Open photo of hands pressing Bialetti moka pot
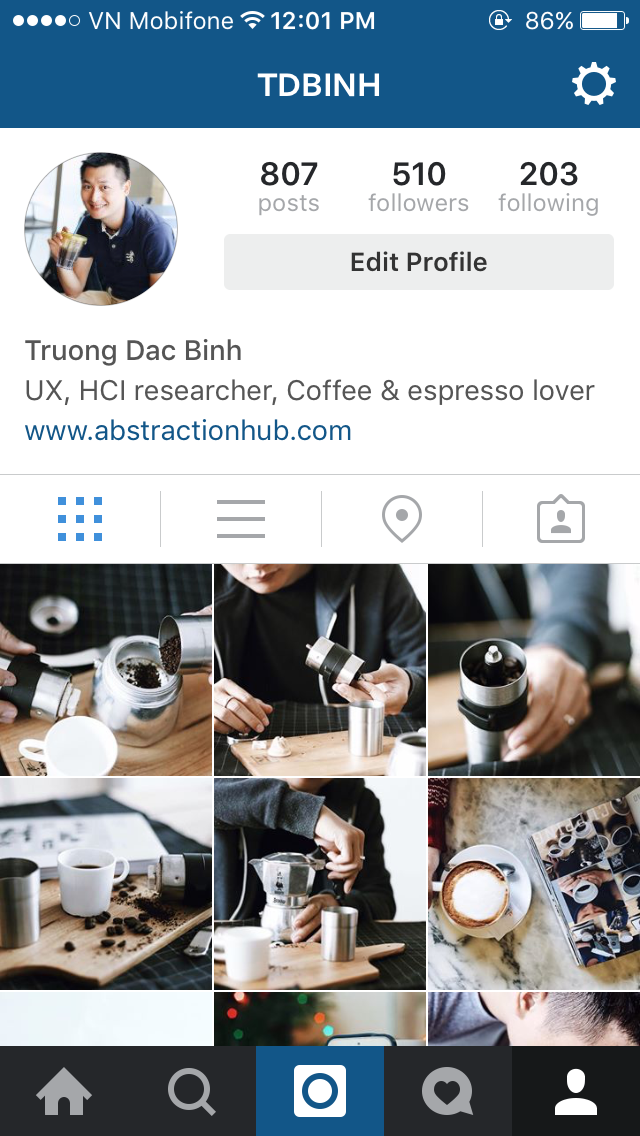 point(320,884)
